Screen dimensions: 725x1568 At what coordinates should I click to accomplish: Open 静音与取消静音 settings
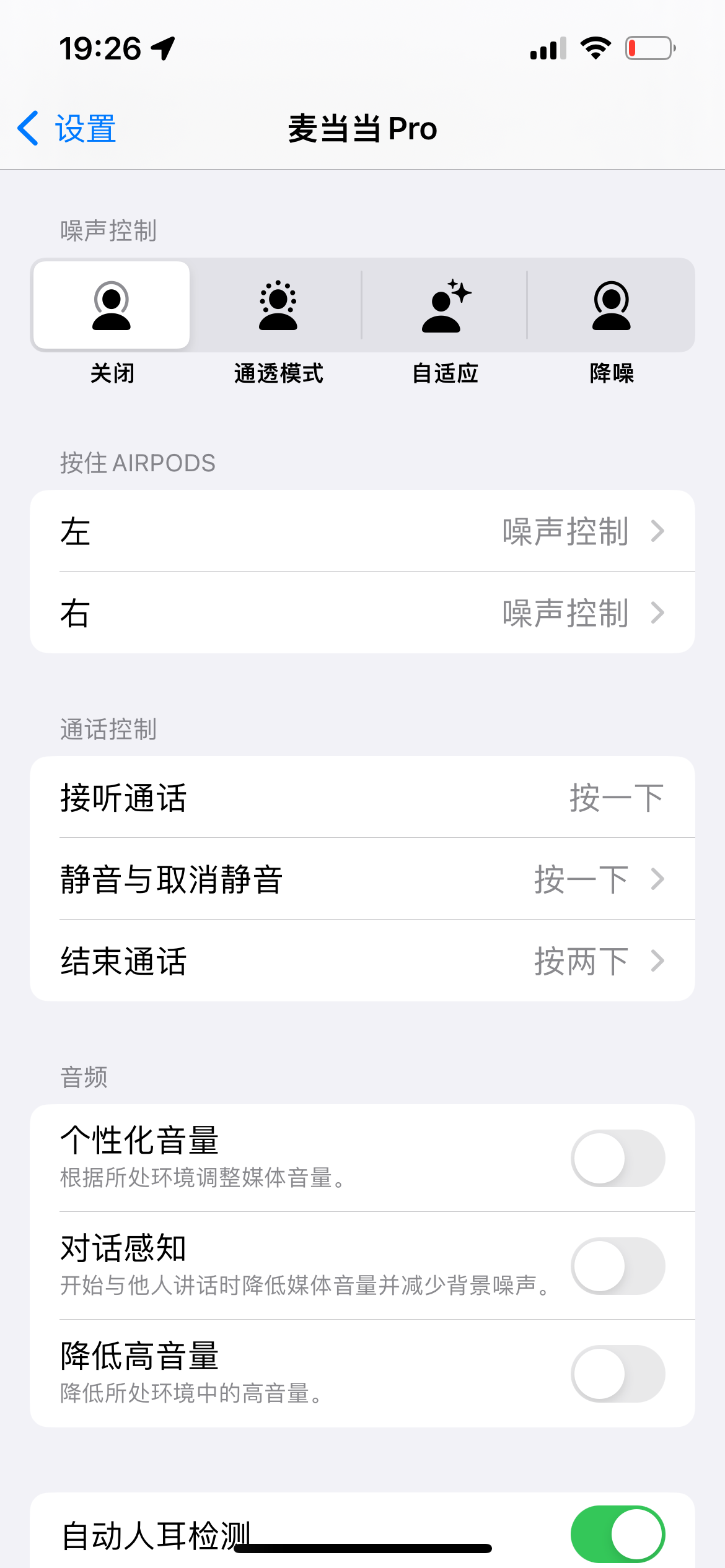coord(362,879)
